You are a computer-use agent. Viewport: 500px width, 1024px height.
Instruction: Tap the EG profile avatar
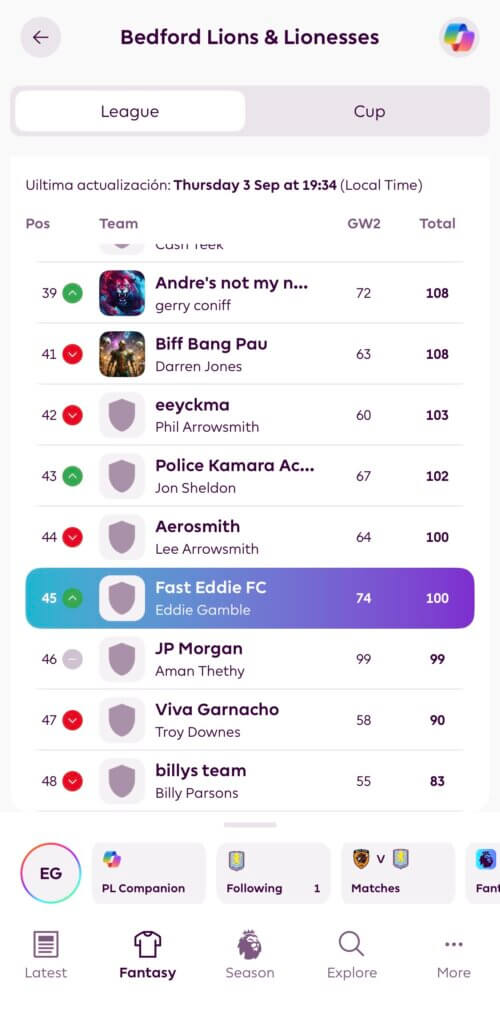[x=51, y=873]
